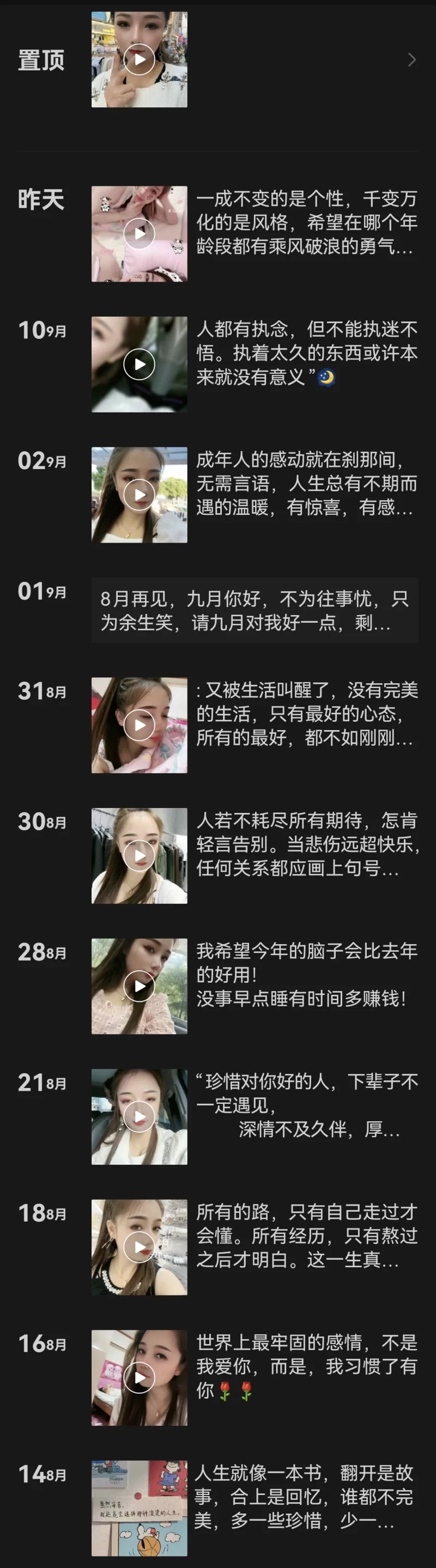Play the 28 August video about 多赚钱
The image size is (436, 1568).
pos(139,986)
